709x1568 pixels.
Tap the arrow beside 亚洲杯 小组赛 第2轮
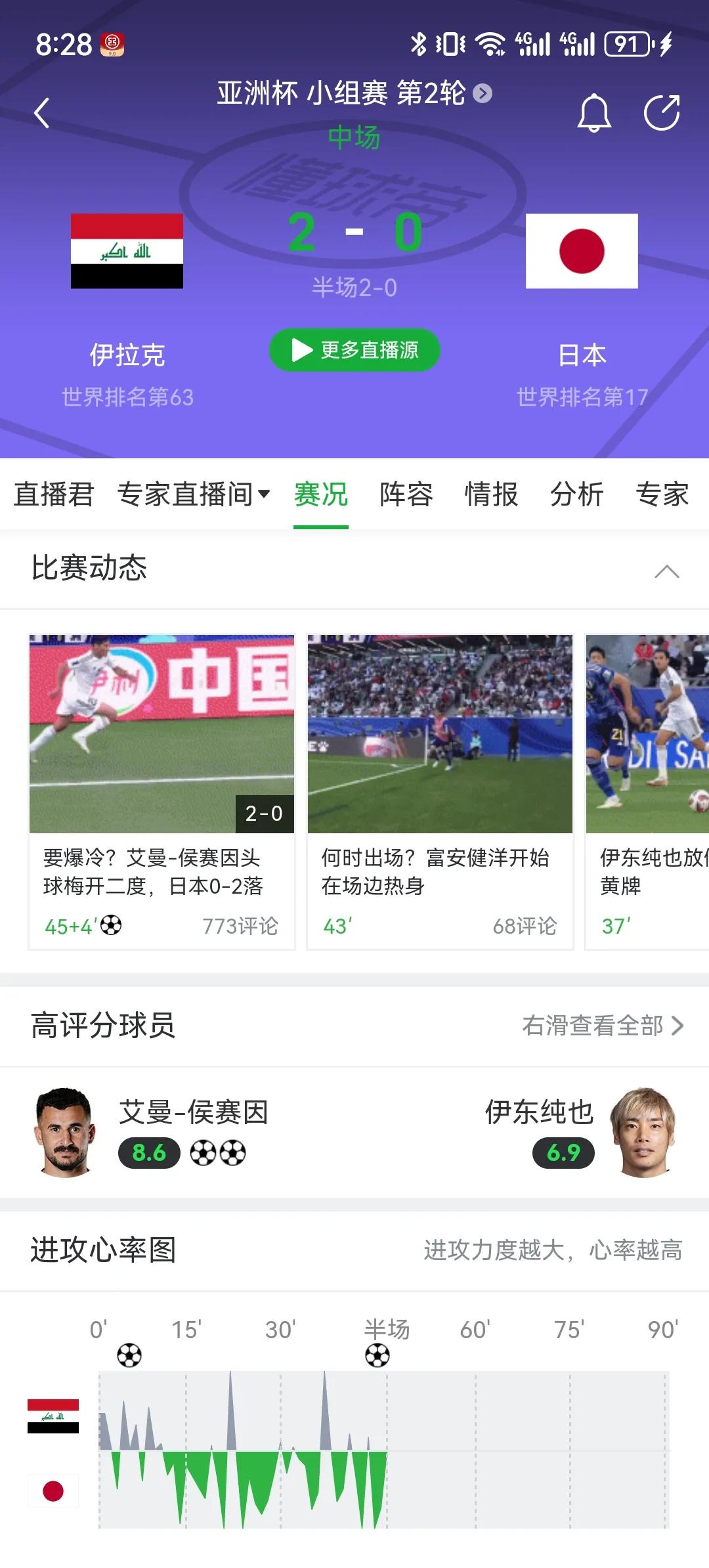[483, 94]
